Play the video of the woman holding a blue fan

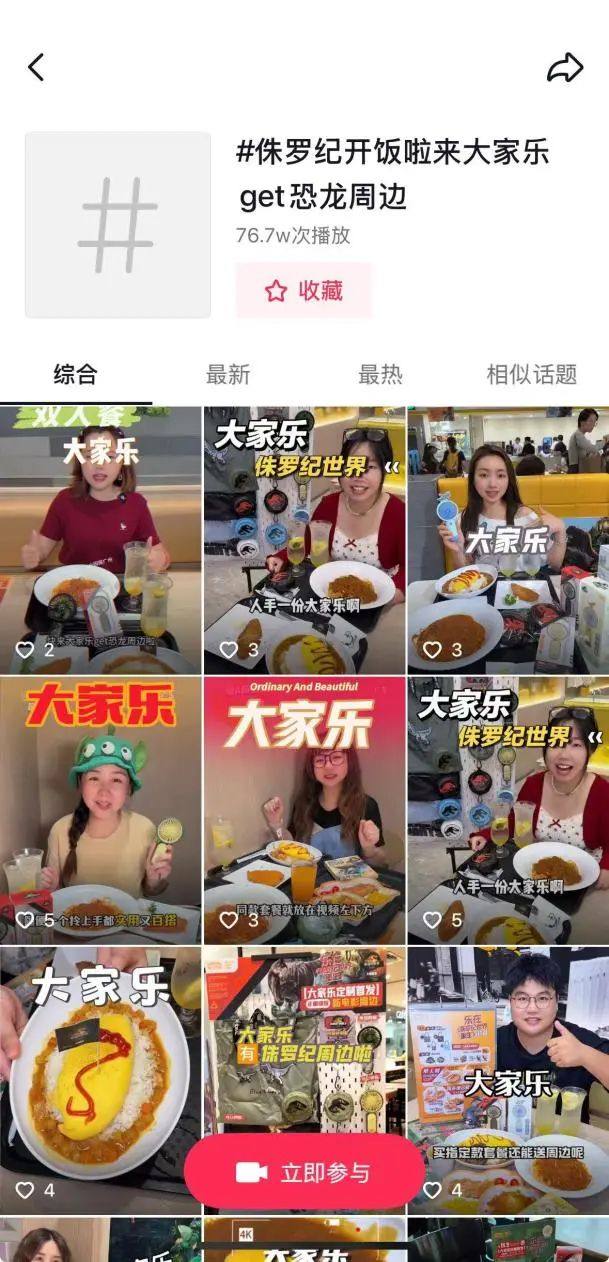tap(508, 540)
